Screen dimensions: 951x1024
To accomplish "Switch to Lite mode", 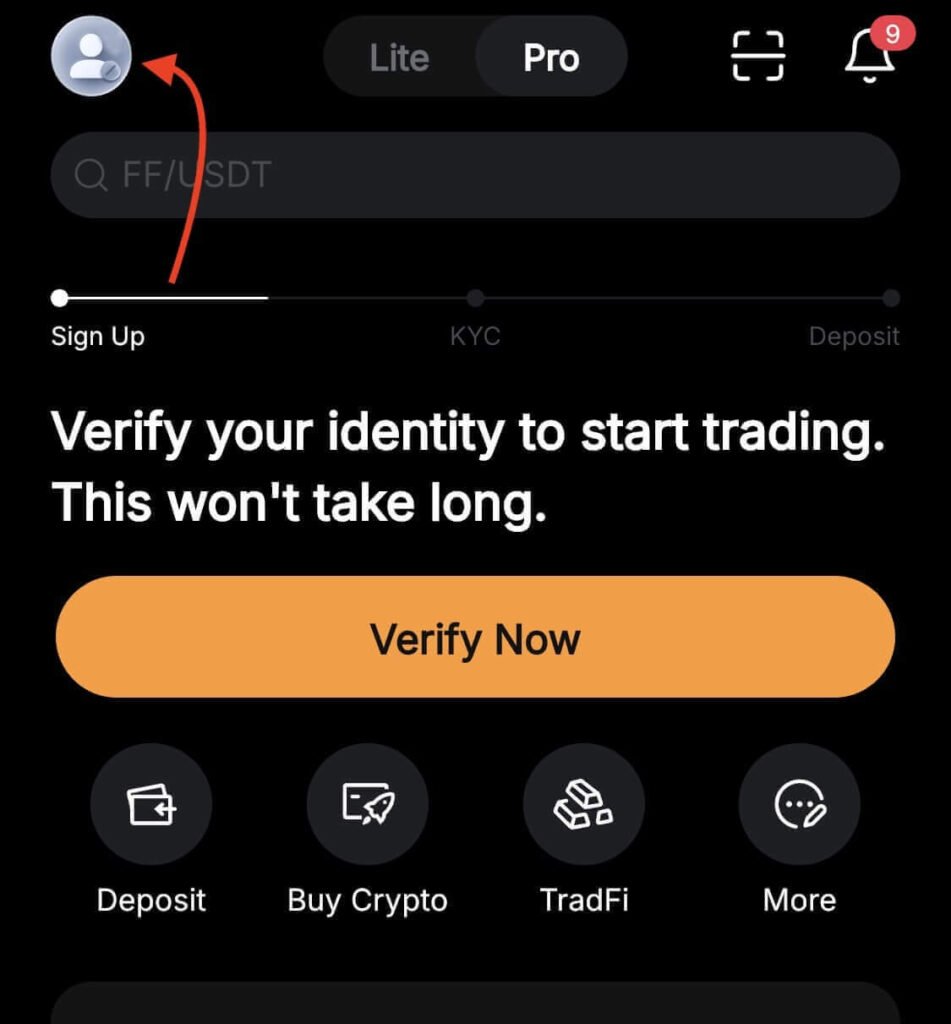I will pyautogui.click(x=399, y=57).
